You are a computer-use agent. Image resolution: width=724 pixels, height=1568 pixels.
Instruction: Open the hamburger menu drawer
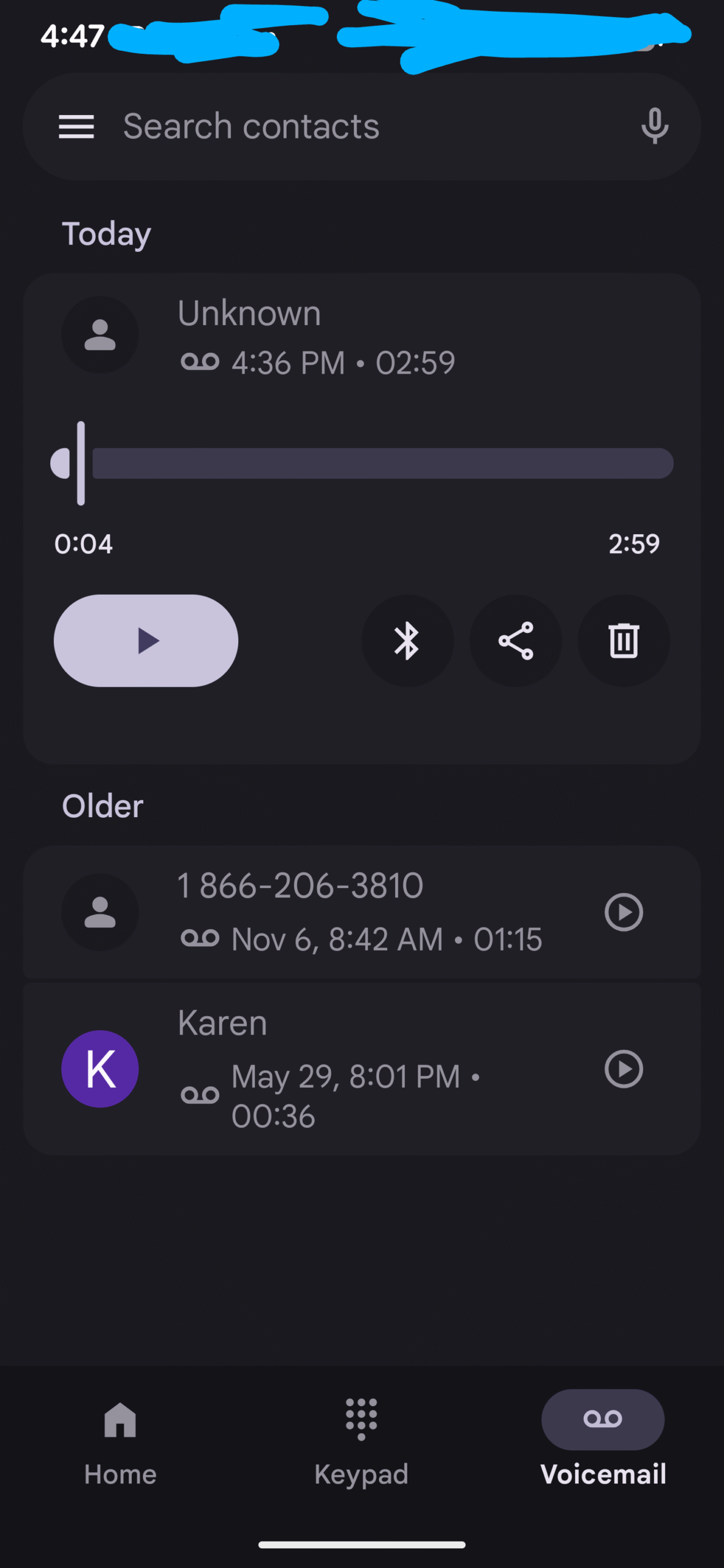tap(76, 127)
